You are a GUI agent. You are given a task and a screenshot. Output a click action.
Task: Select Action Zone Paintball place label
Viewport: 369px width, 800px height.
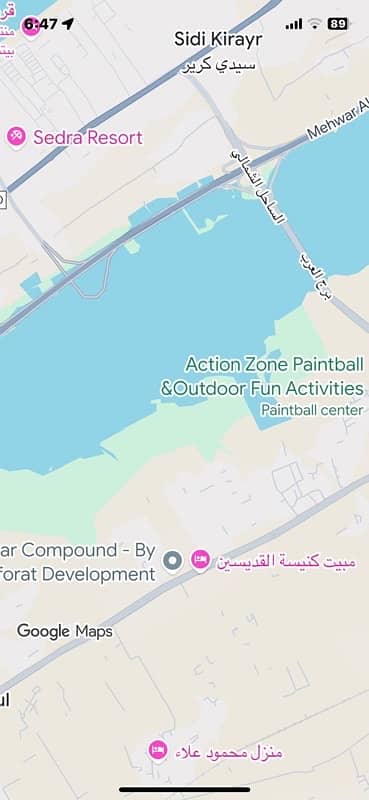[262, 377]
